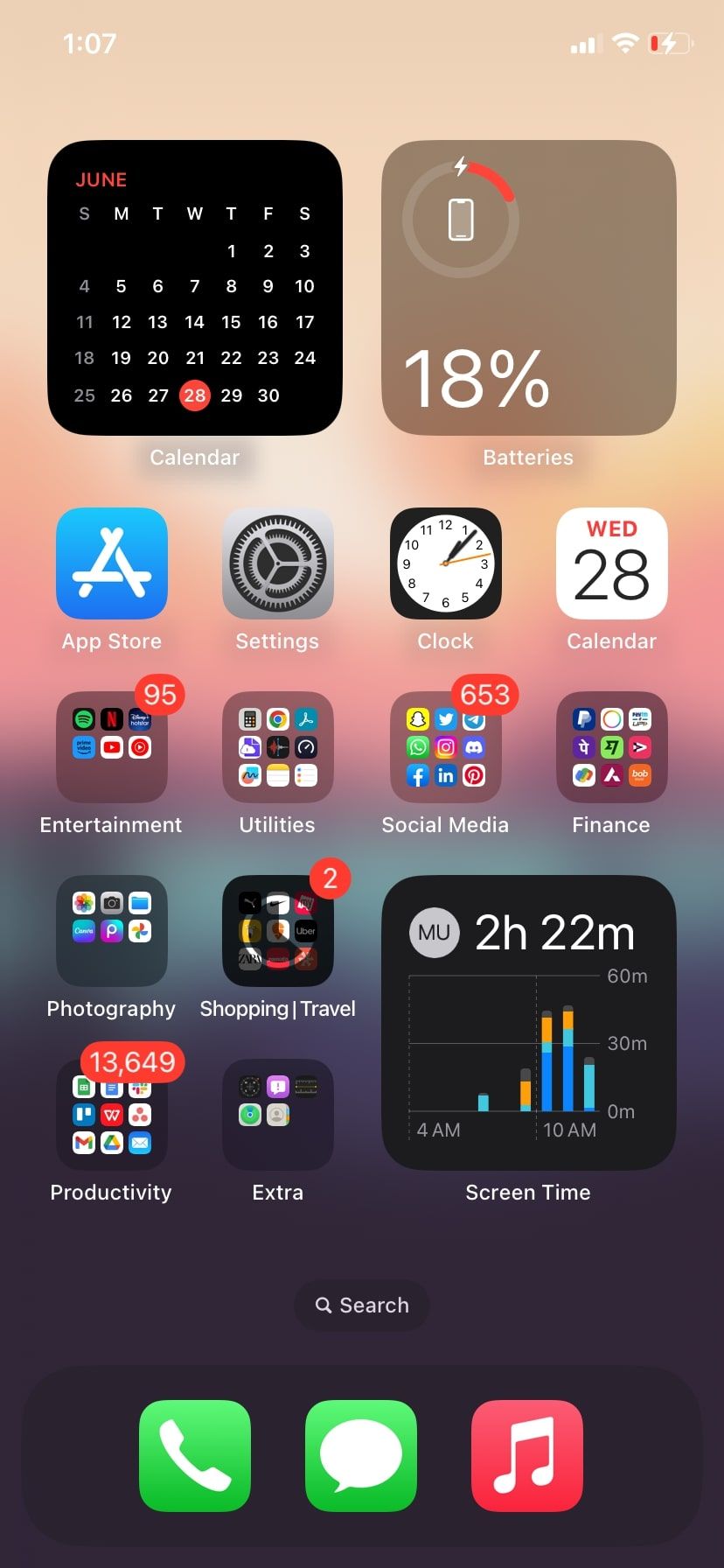724x1568 pixels.
Task: Open the Settings app
Action: (277, 564)
